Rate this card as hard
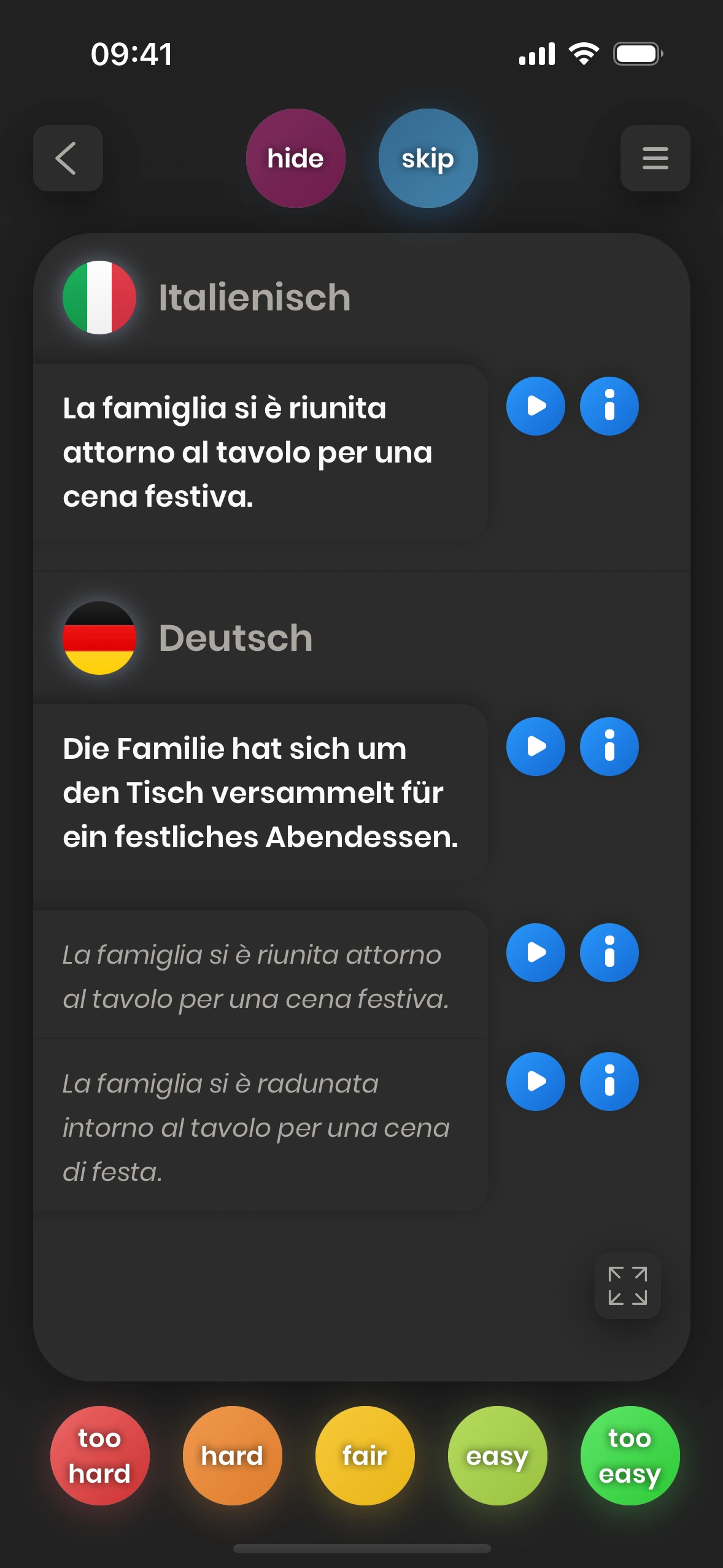Image resolution: width=723 pixels, height=1568 pixels. [x=232, y=1455]
